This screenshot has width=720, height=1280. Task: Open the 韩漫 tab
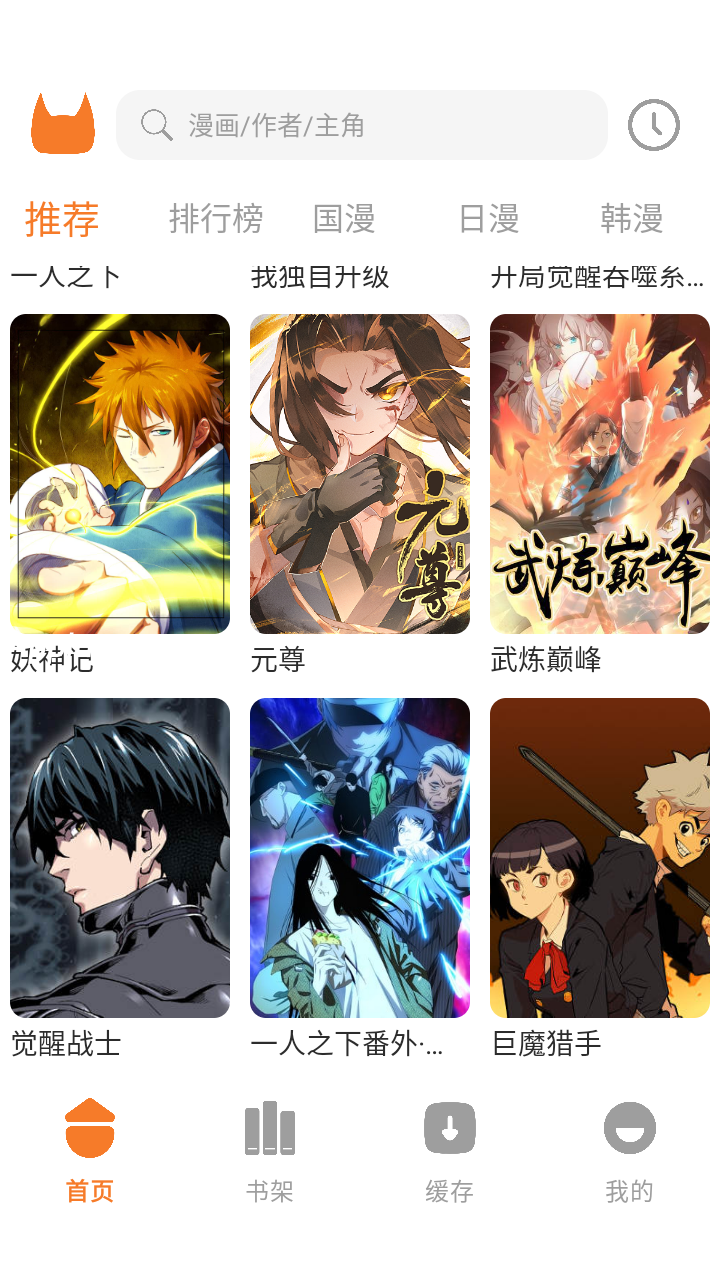[631, 218]
